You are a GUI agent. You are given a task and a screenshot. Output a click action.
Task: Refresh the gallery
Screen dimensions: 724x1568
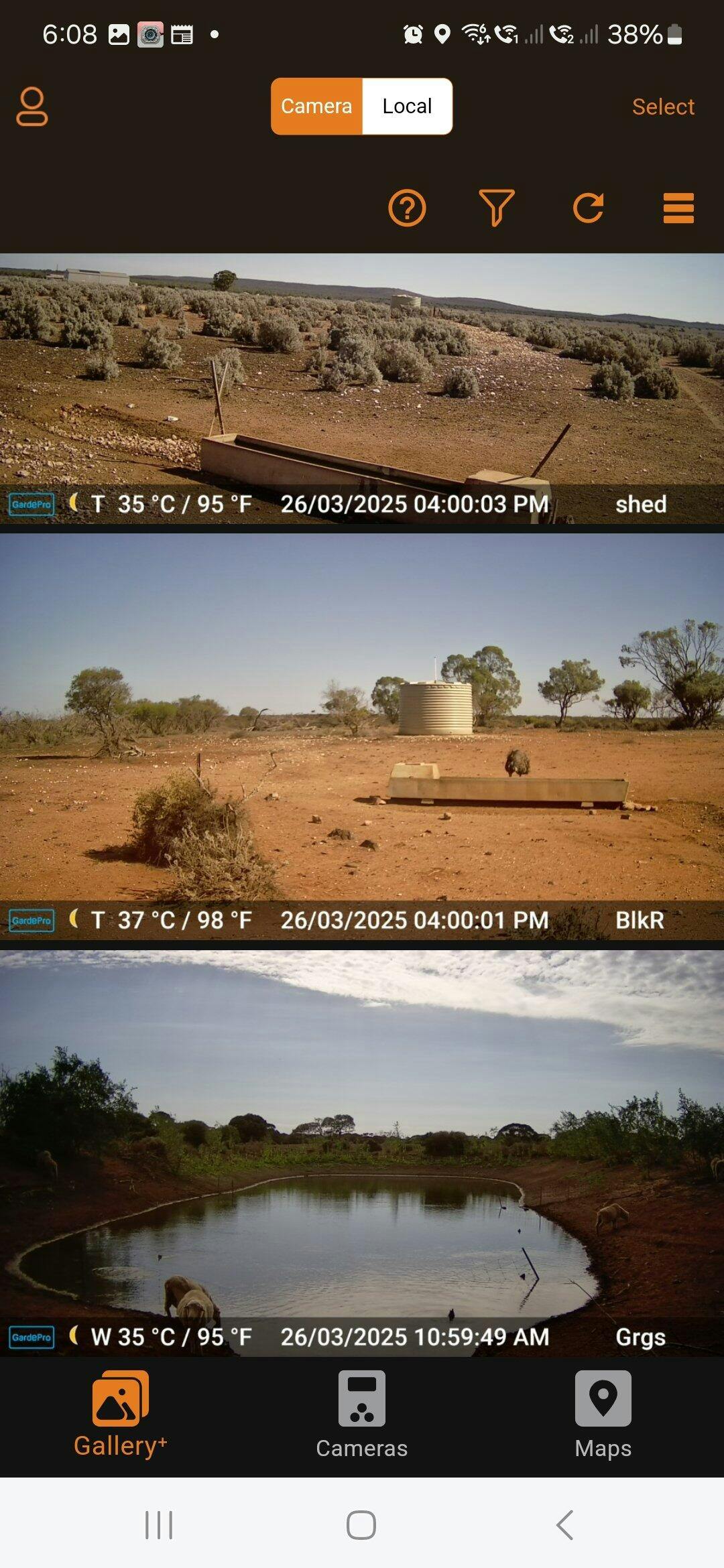pyautogui.click(x=588, y=208)
